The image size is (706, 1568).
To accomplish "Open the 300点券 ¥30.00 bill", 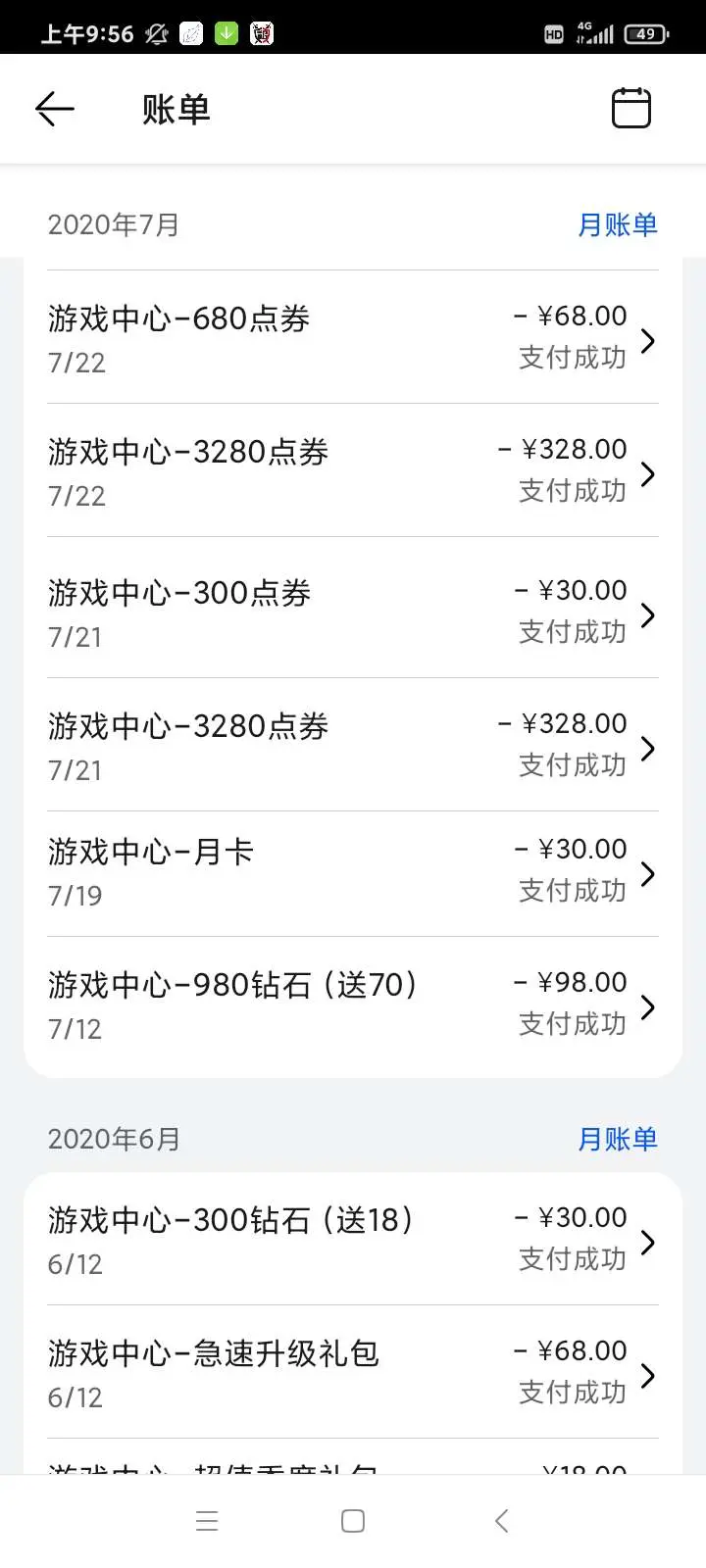I will click(x=353, y=608).
